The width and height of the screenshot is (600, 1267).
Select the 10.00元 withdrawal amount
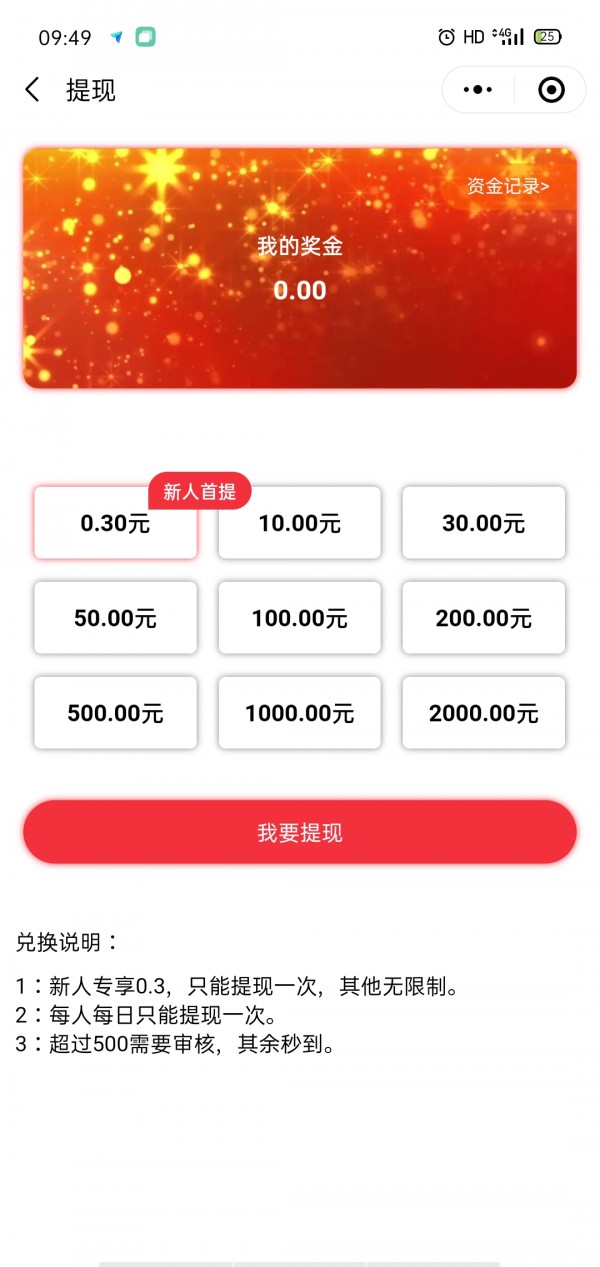pos(299,523)
